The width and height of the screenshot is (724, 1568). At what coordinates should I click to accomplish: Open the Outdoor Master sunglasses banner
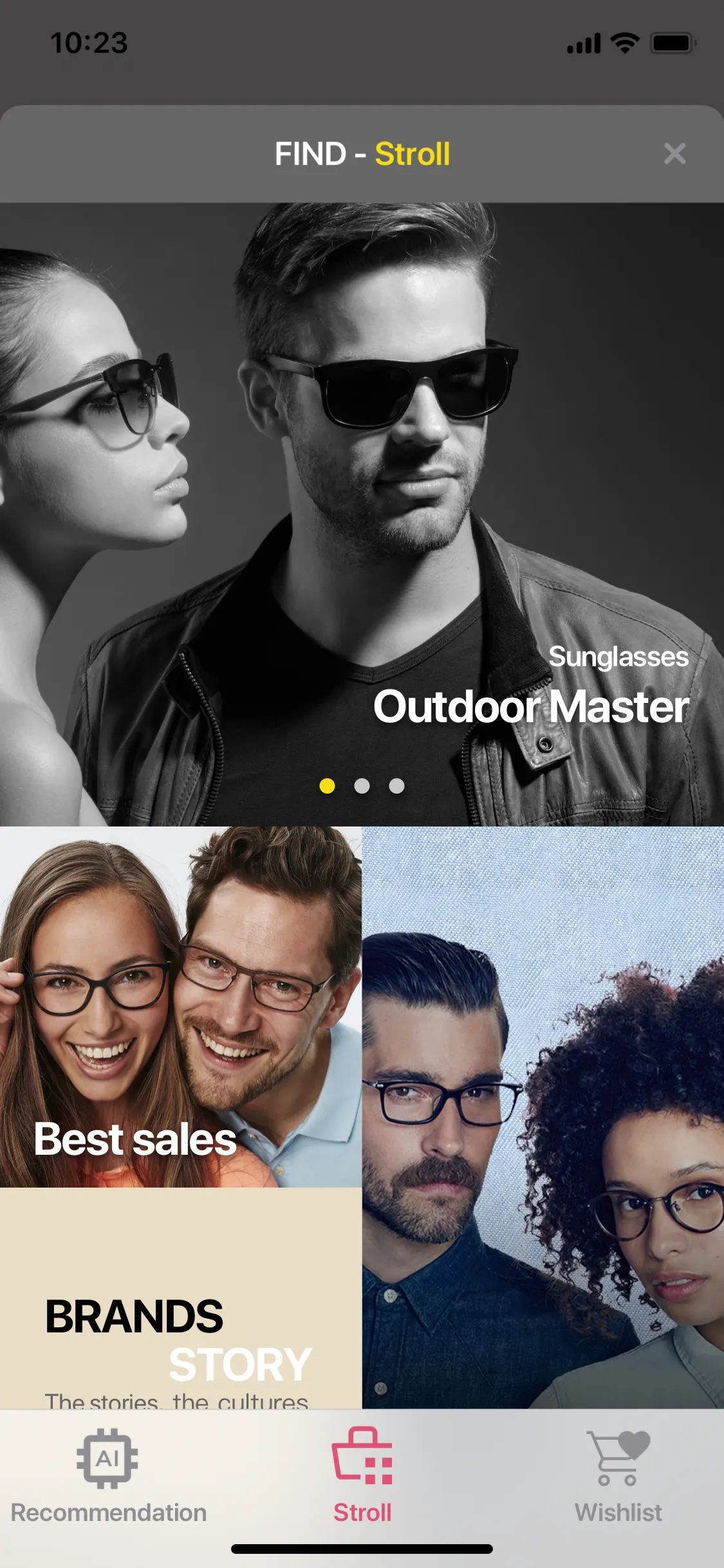[x=362, y=514]
